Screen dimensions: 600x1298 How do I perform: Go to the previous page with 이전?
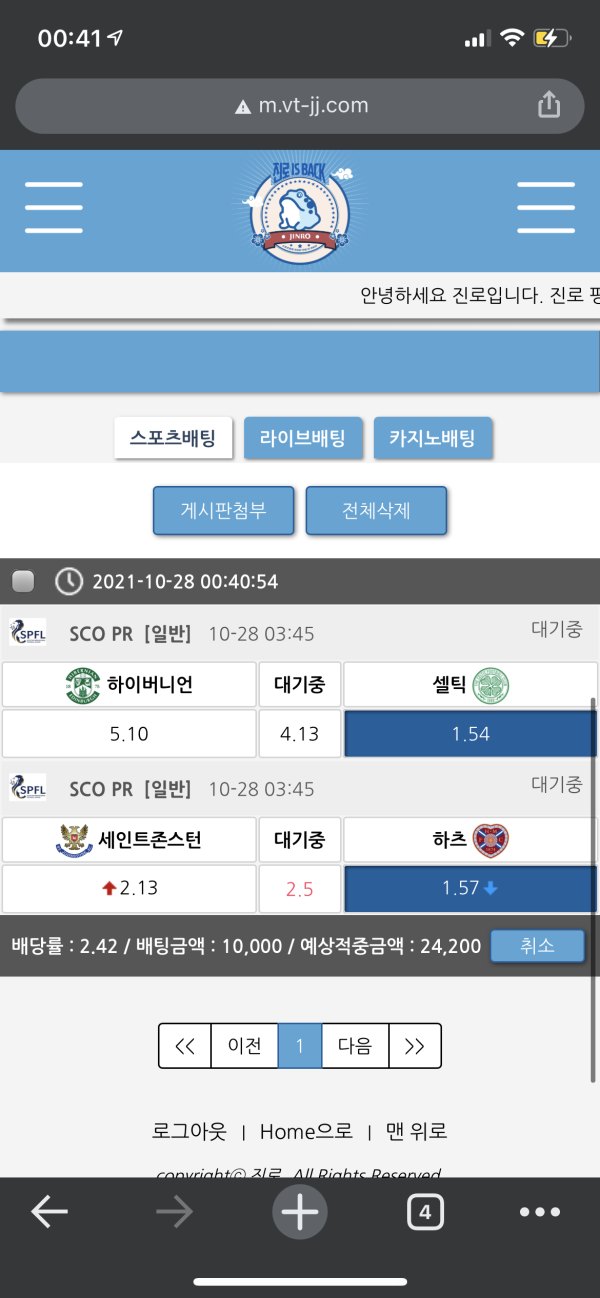(x=244, y=1046)
